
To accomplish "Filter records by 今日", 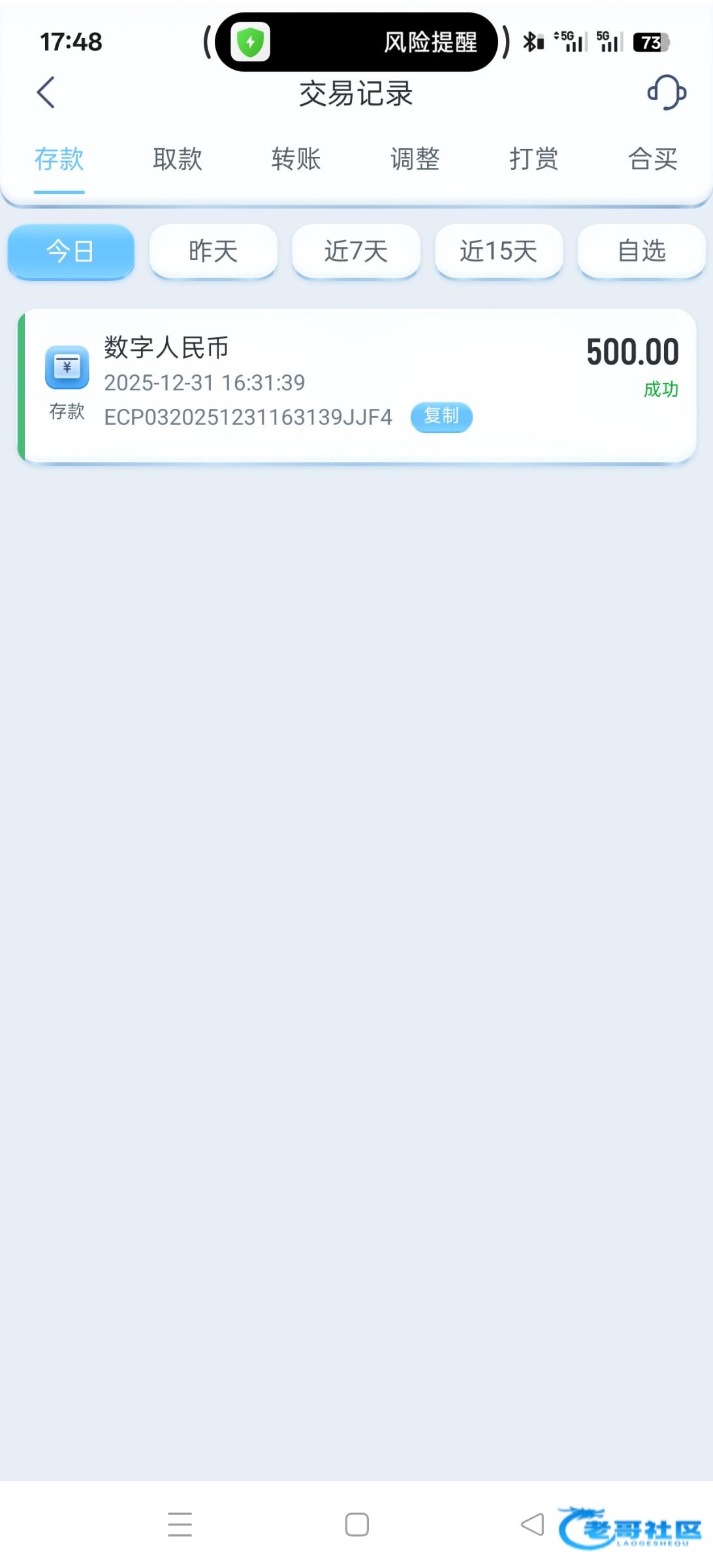I will tap(71, 252).
